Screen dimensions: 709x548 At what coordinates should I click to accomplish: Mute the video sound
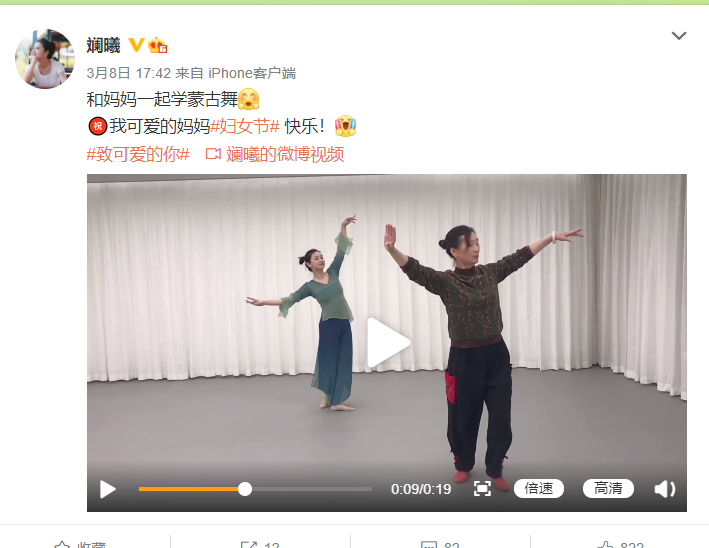665,489
